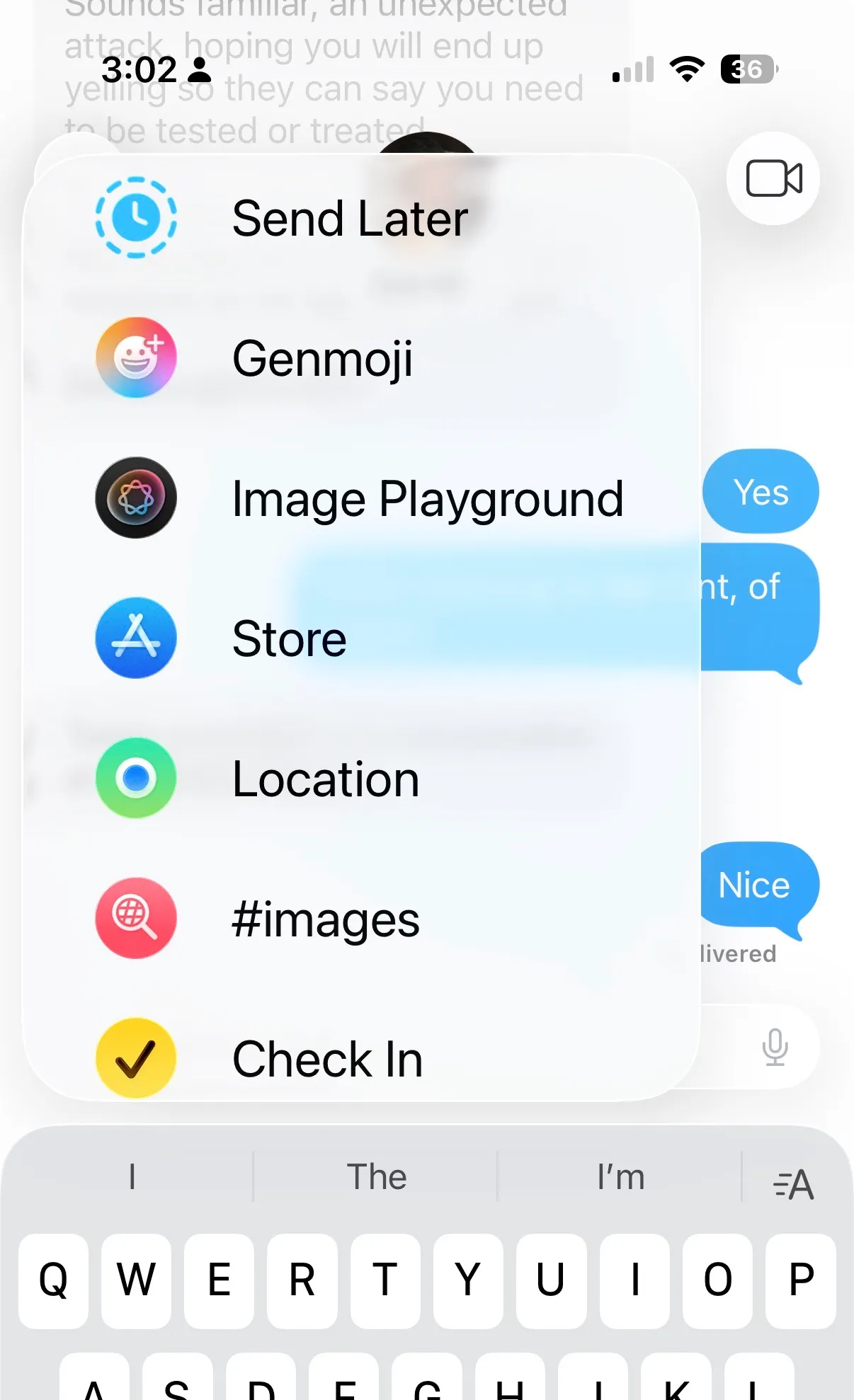
Task: Launch Image Playground from its icon
Action: click(135, 498)
